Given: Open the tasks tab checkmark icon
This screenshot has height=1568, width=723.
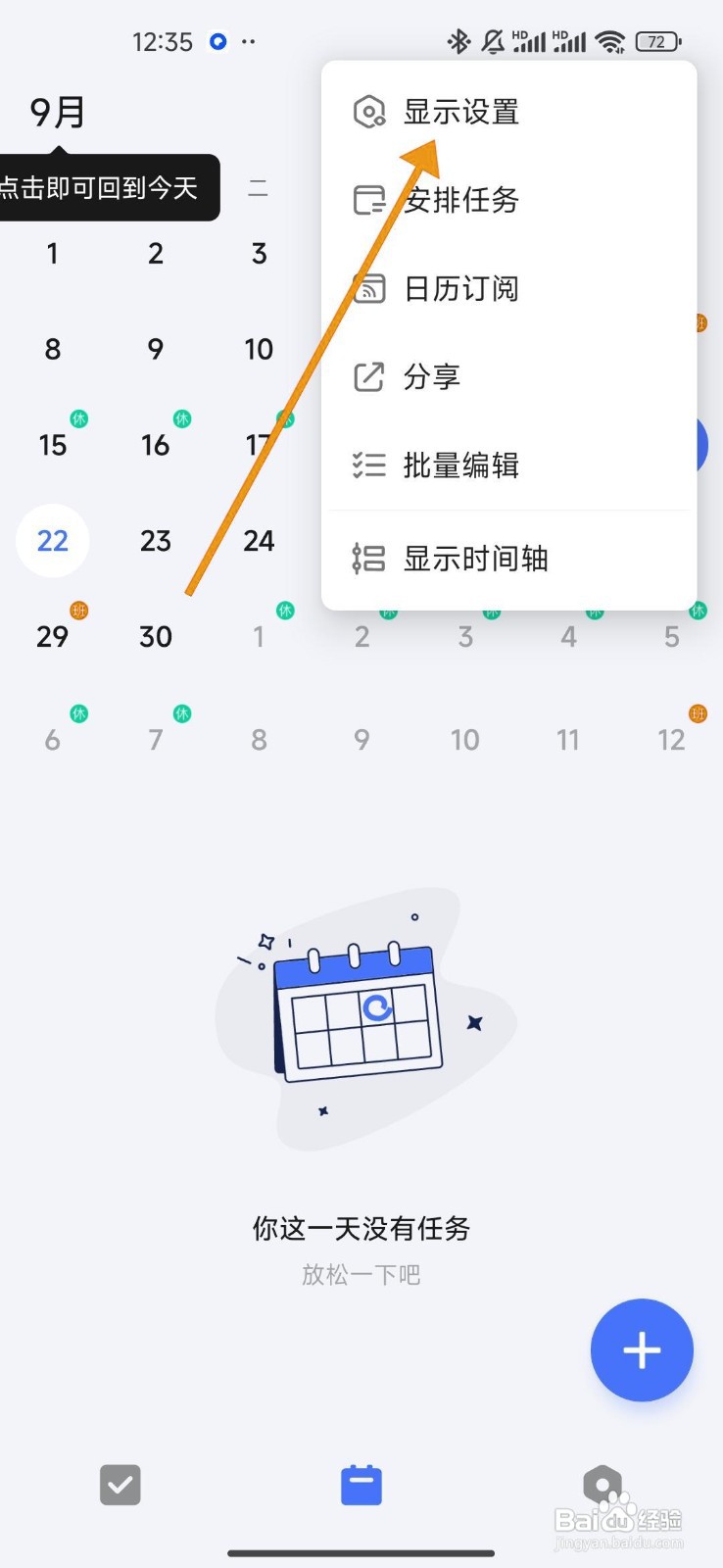Looking at the screenshot, I should pyautogui.click(x=120, y=1485).
